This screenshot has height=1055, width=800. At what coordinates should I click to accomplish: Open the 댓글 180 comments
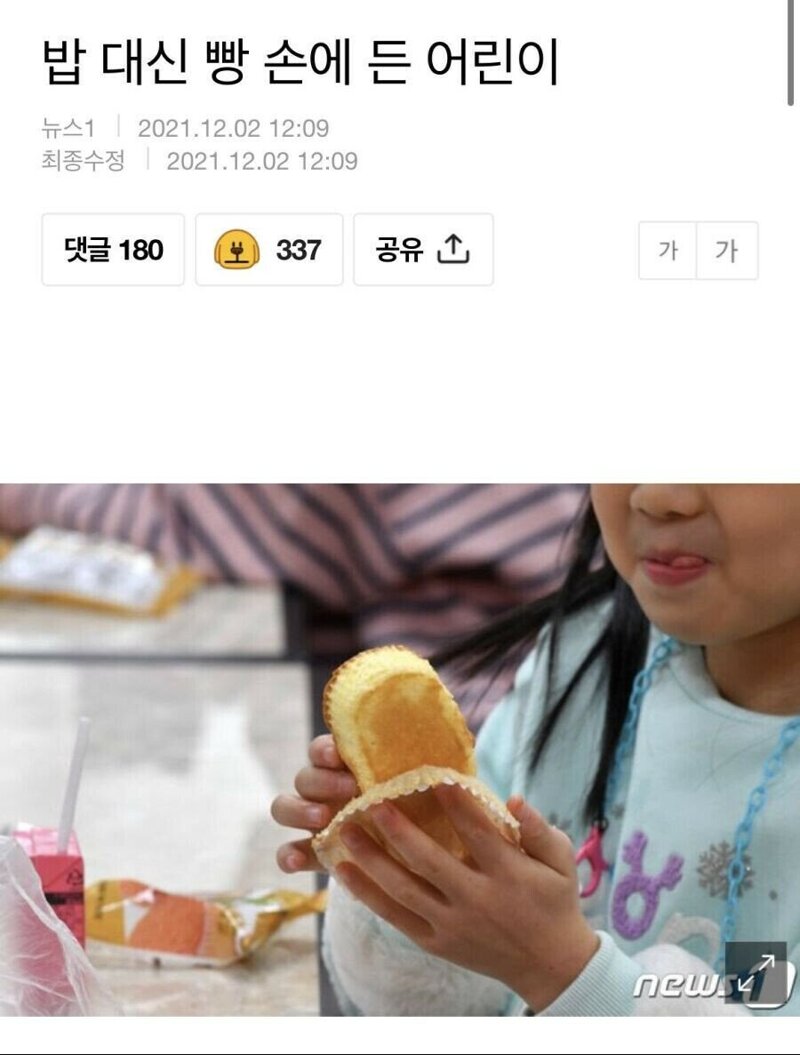tap(113, 250)
